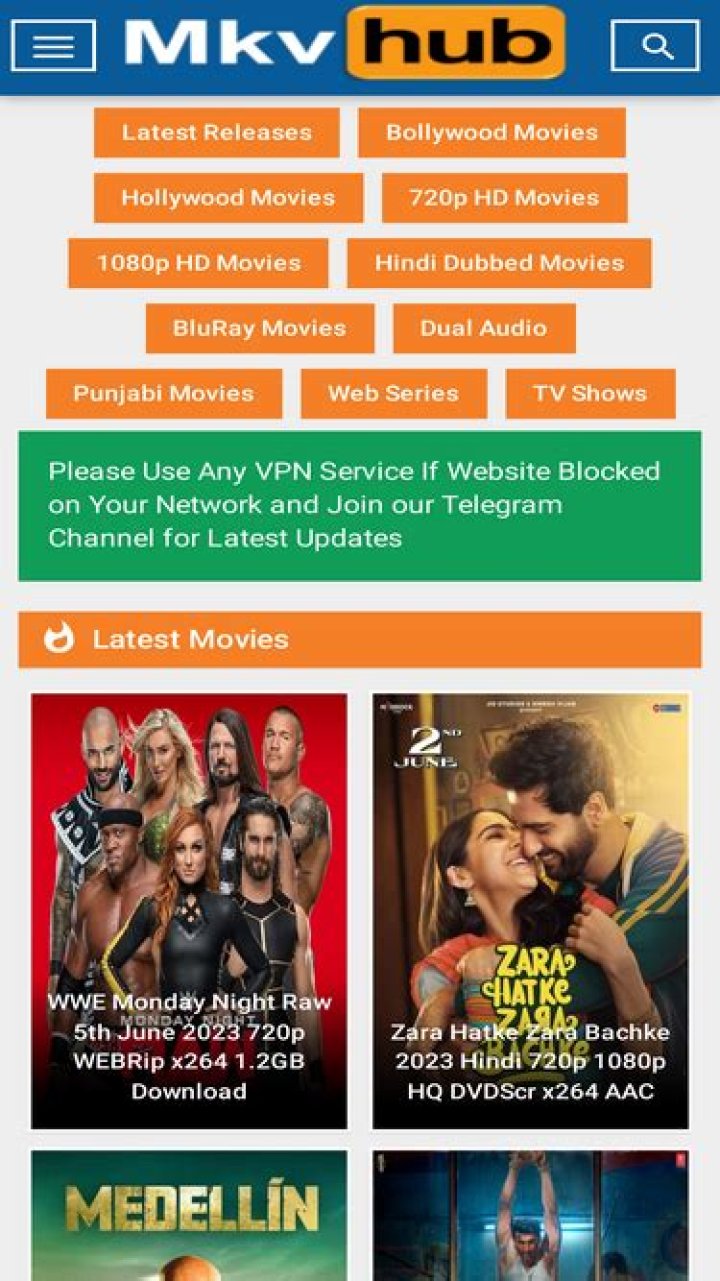Select 720p HD Movies
This screenshot has height=1281, width=720.
coord(503,198)
